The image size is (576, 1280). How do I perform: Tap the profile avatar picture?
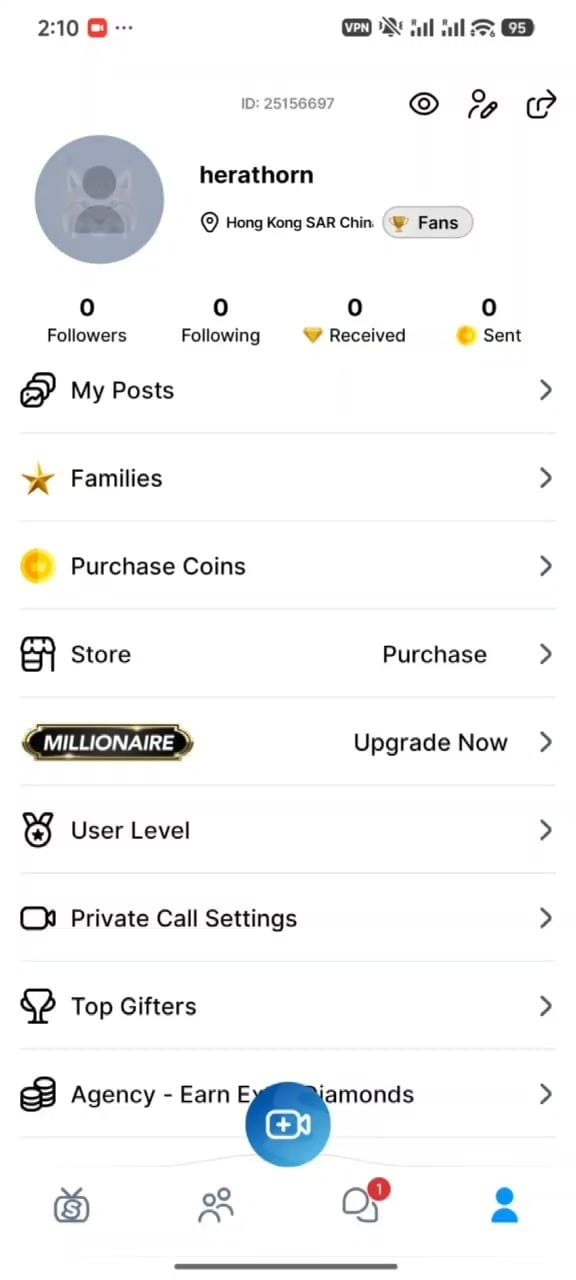click(x=99, y=199)
